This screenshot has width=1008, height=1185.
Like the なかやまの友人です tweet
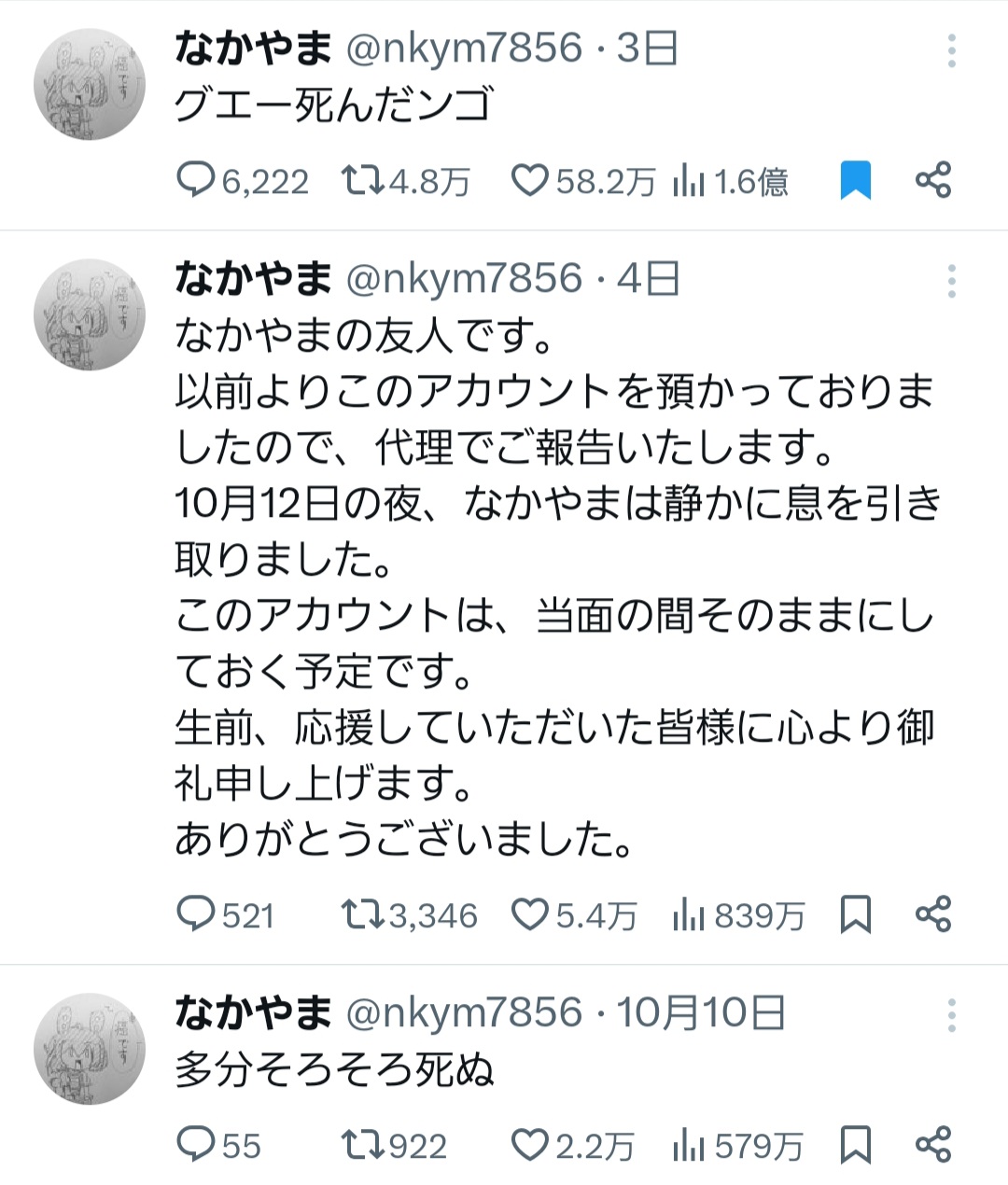pyautogui.click(x=529, y=914)
